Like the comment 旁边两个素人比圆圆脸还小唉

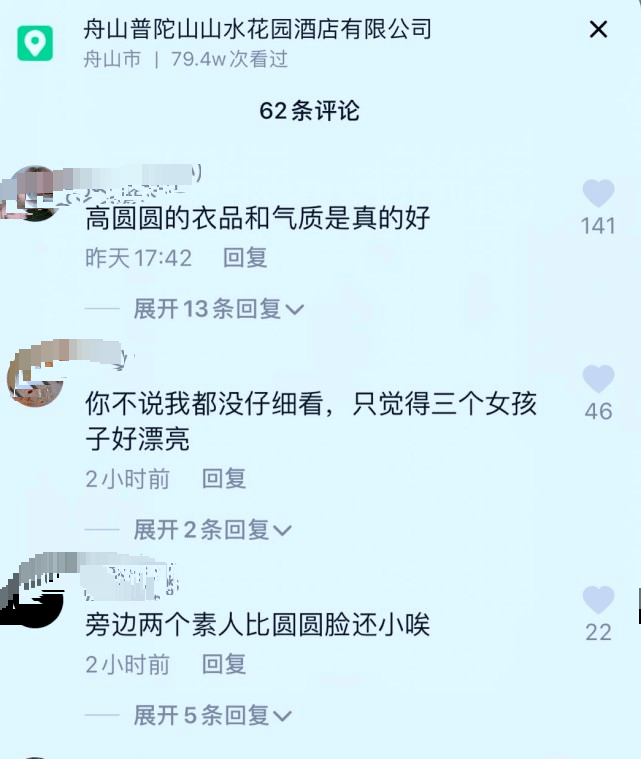[x=598, y=601]
